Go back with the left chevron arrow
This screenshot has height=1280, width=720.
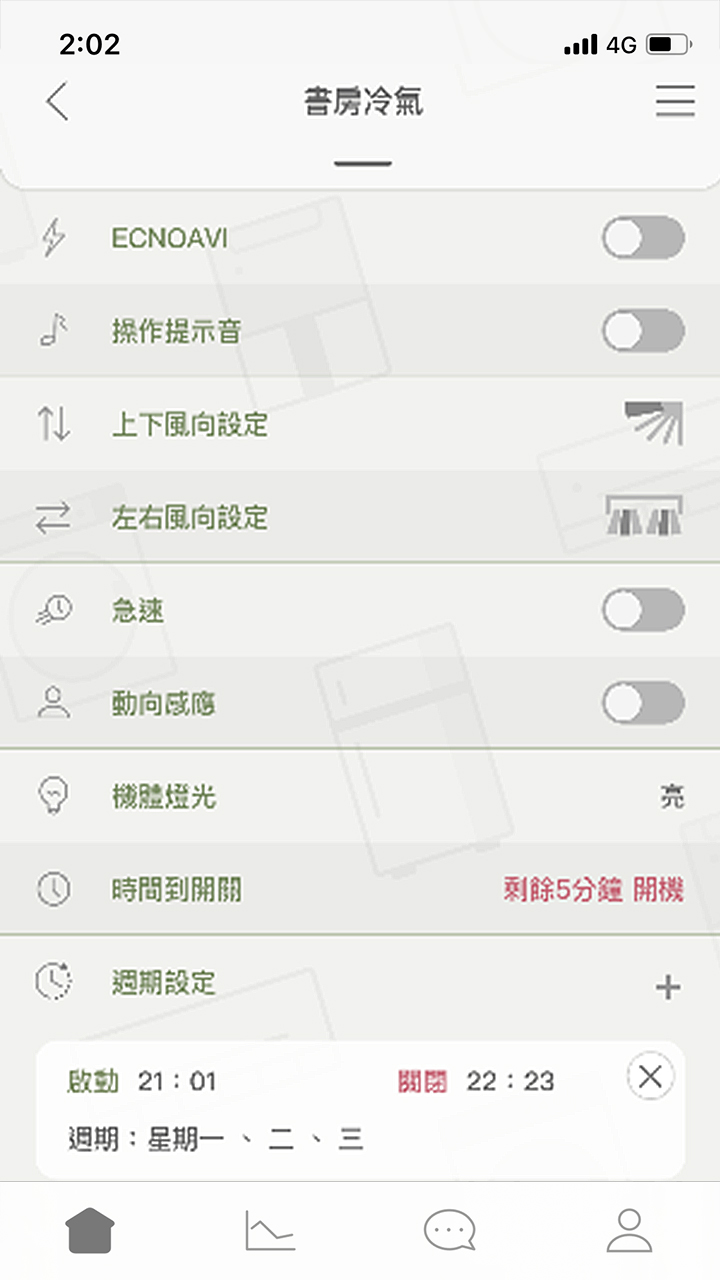(x=57, y=101)
